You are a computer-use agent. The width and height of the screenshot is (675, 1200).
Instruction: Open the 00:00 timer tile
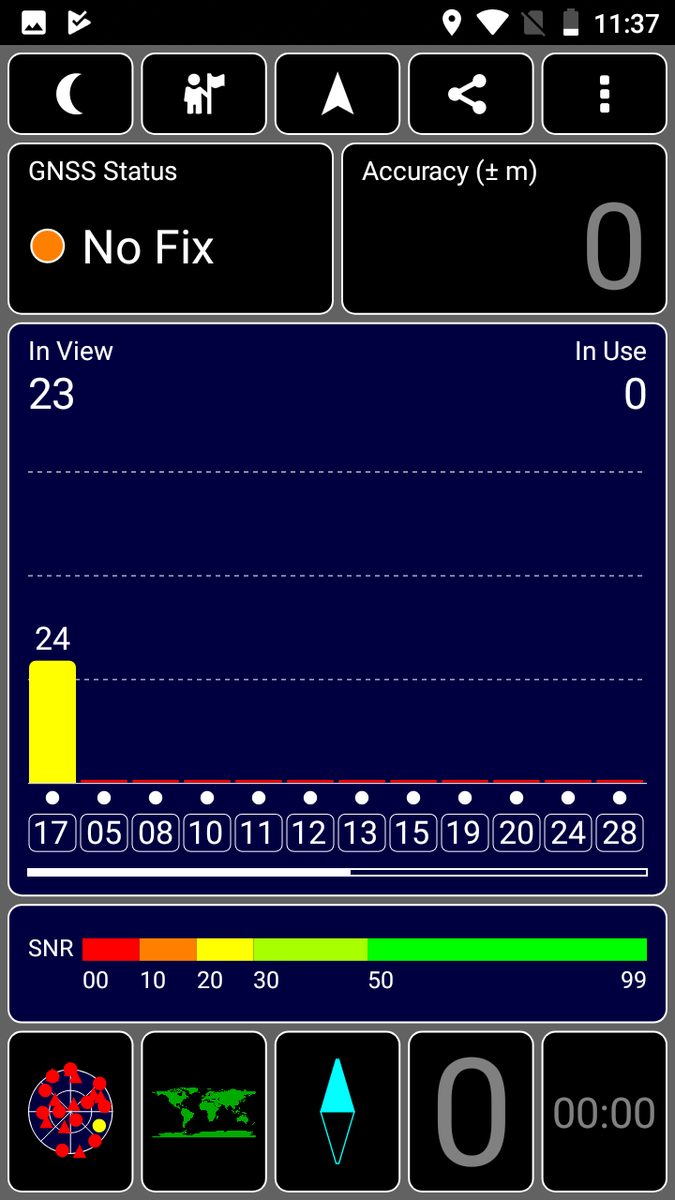pyautogui.click(x=604, y=1112)
